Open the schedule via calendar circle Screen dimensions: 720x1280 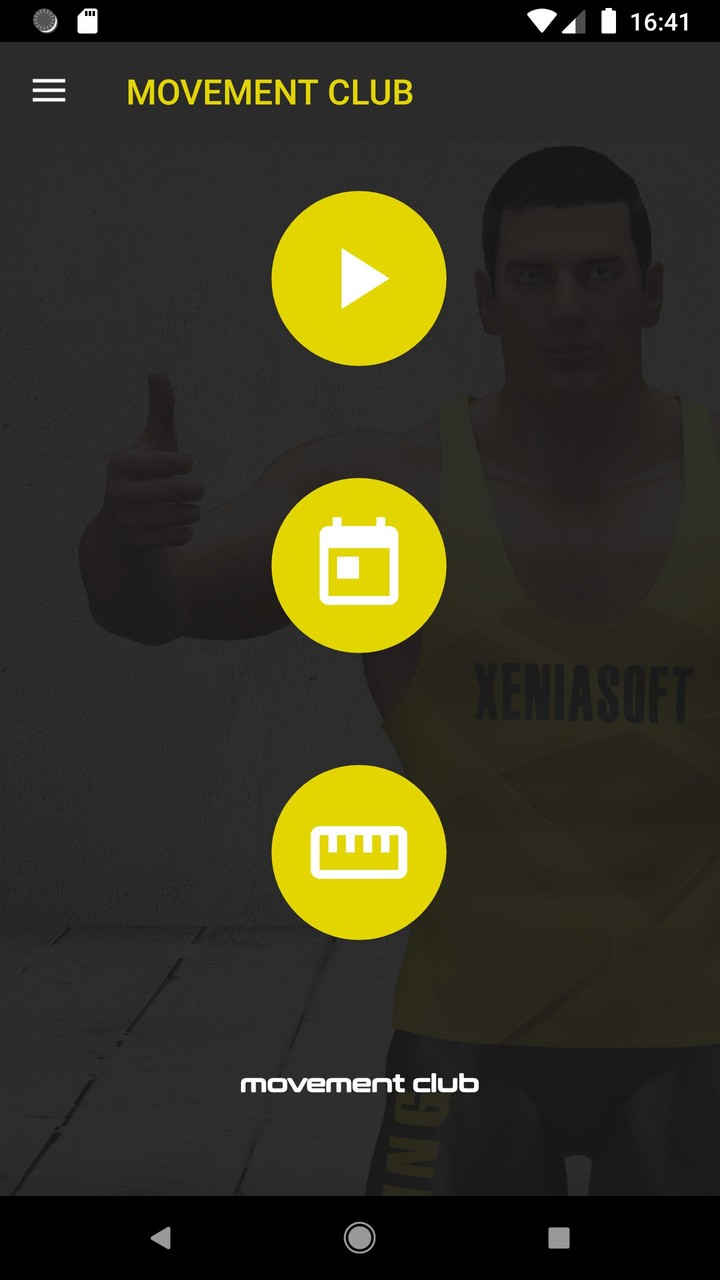359,565
